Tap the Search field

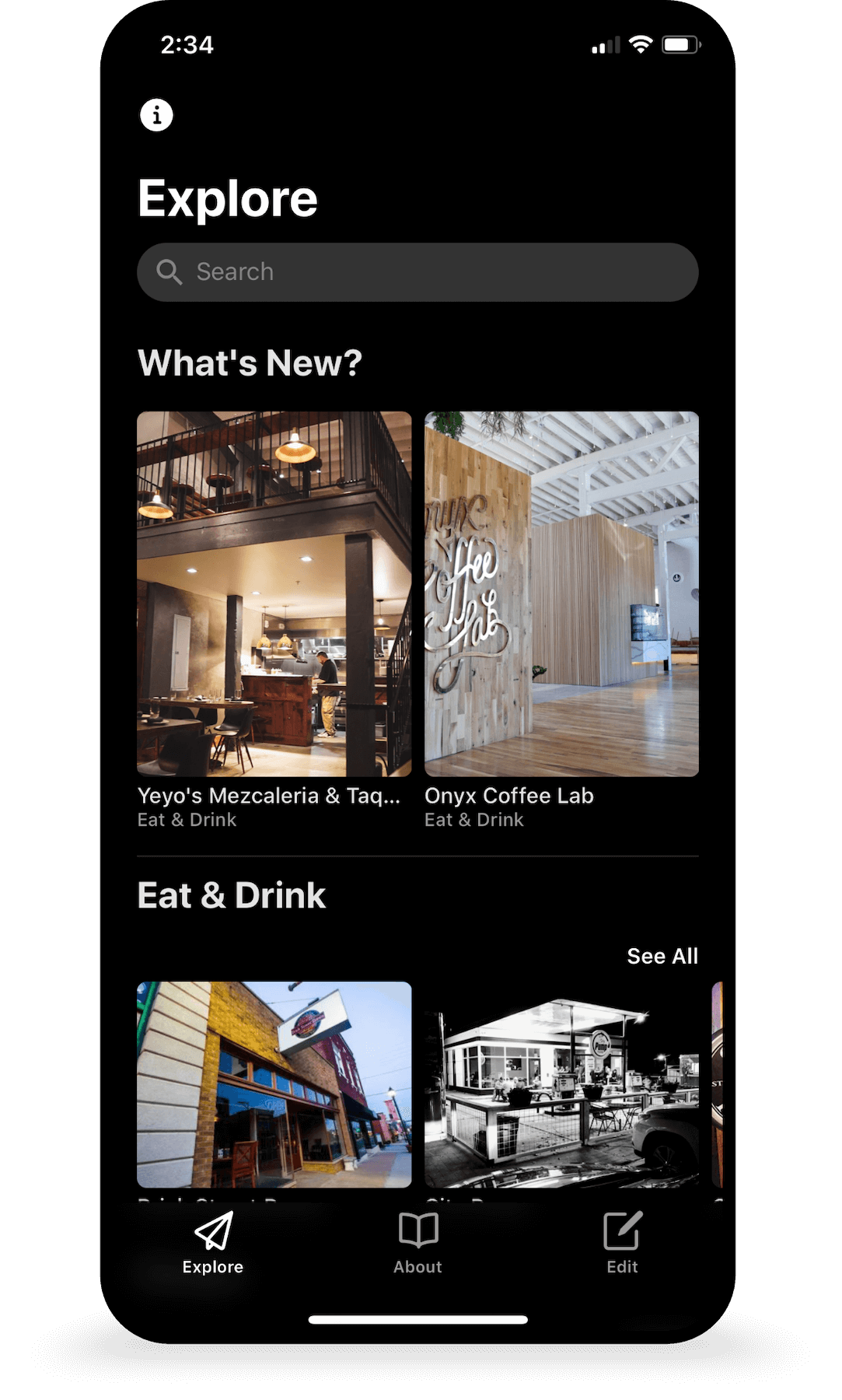pos(418,272)
